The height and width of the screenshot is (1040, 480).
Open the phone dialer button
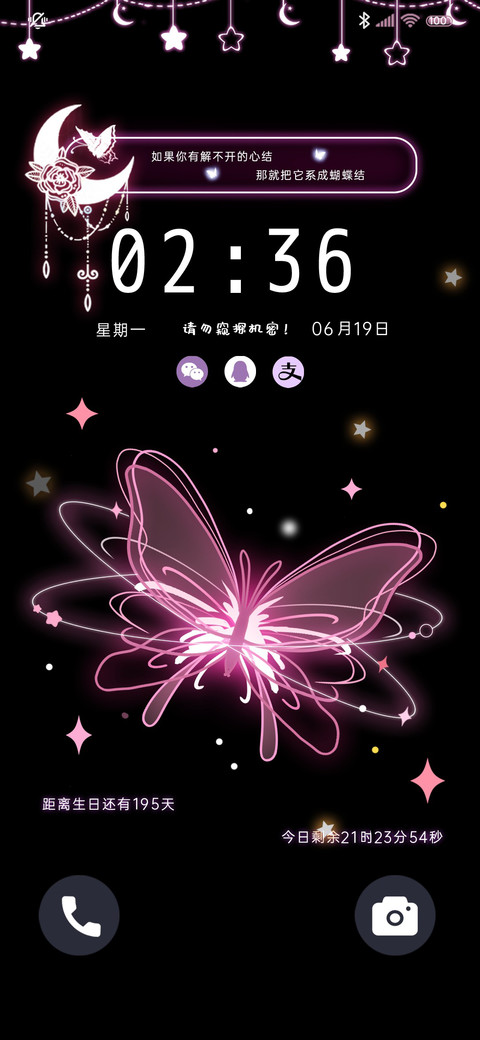pyautogui.click(x=79, y=915)
